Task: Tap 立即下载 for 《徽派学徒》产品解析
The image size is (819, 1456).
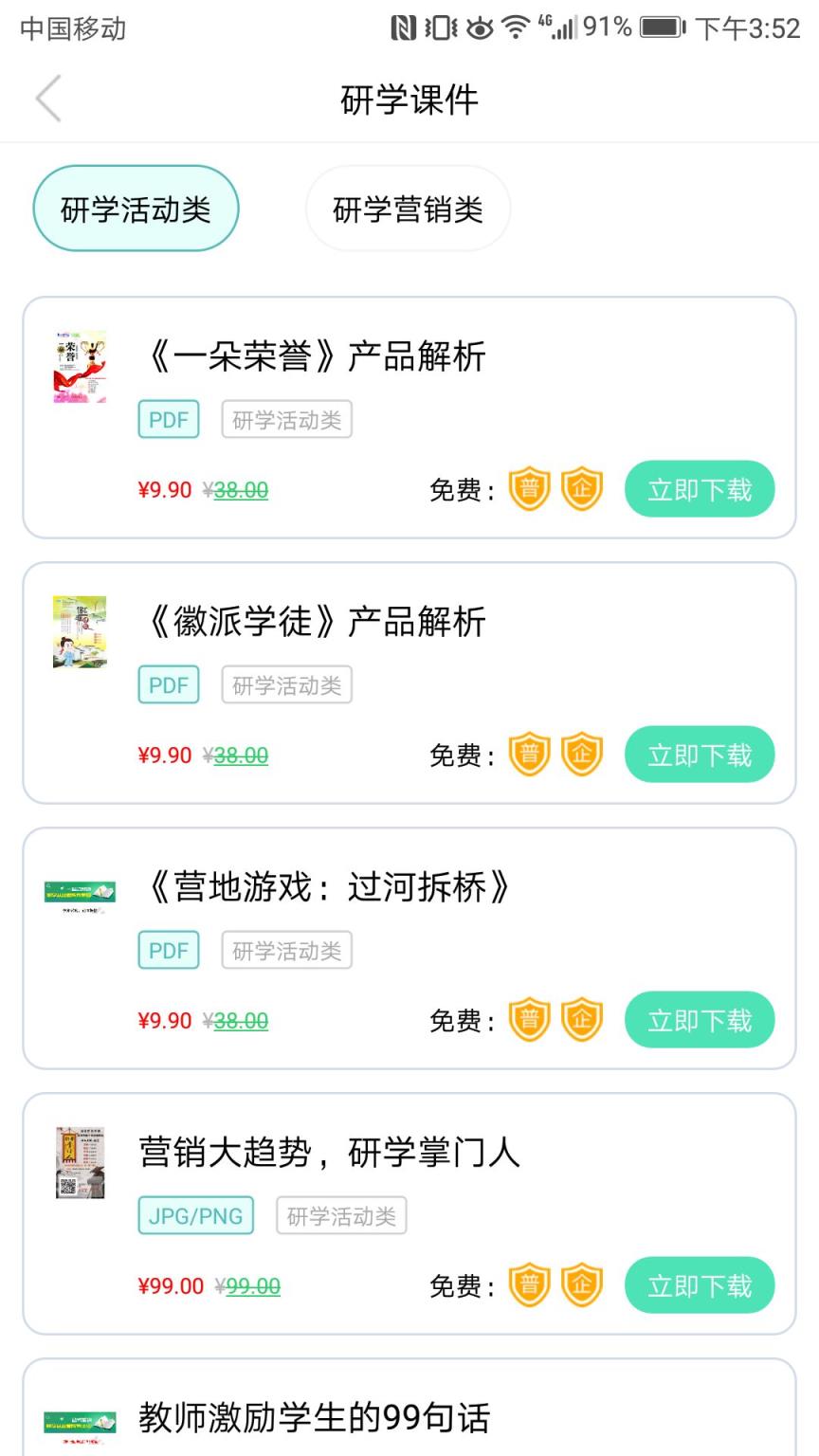Action: 700,755
